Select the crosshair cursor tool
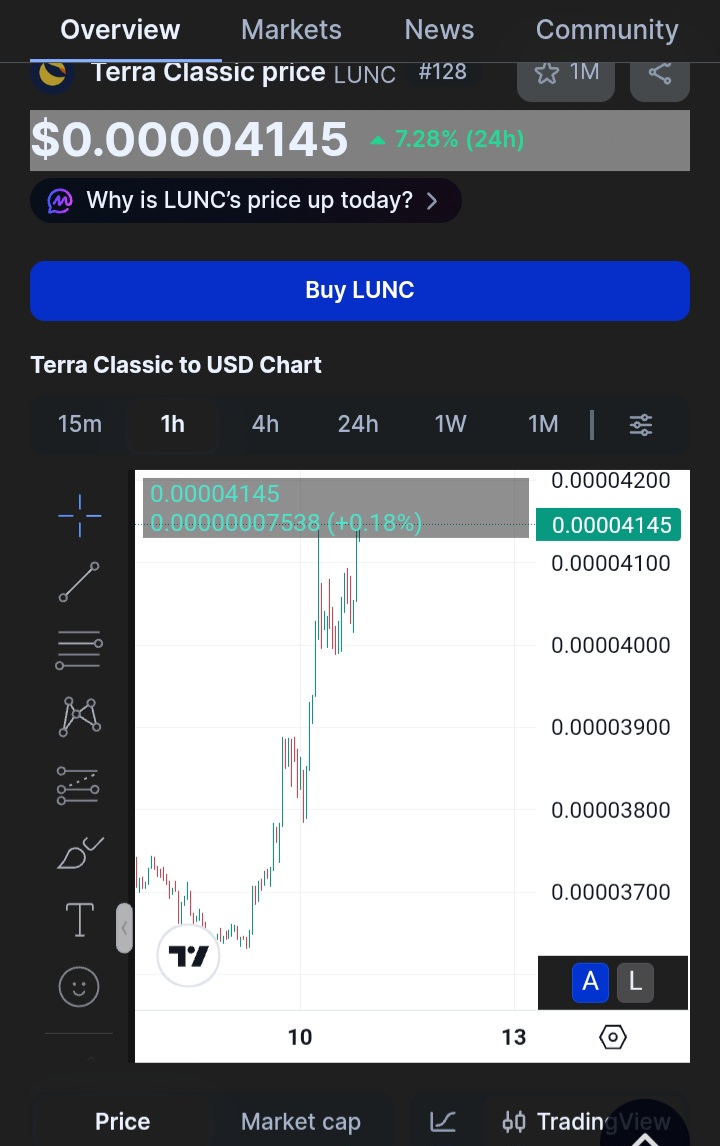Image resolution: width=720 pixels, height=1146 pixels. (80, 515)
